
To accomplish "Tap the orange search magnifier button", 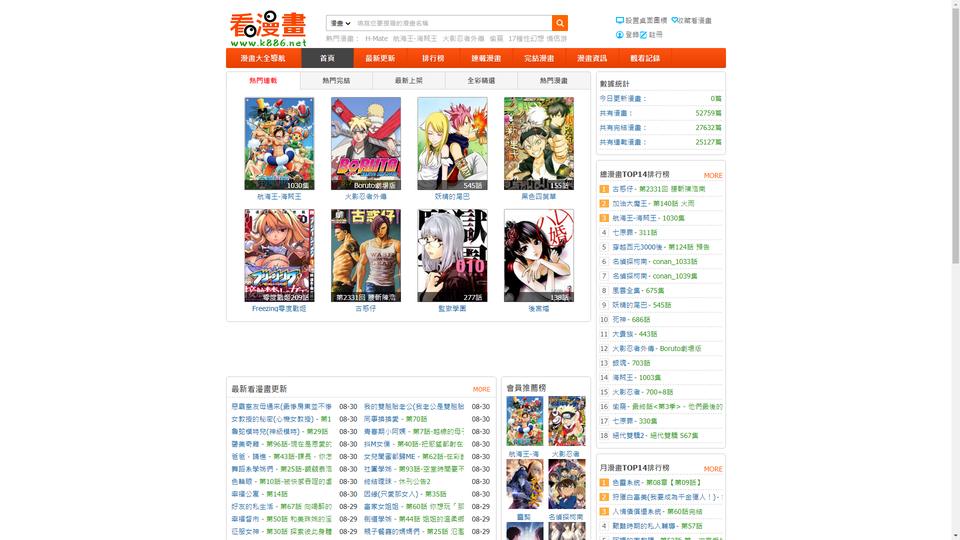I will tap(560, 23).
